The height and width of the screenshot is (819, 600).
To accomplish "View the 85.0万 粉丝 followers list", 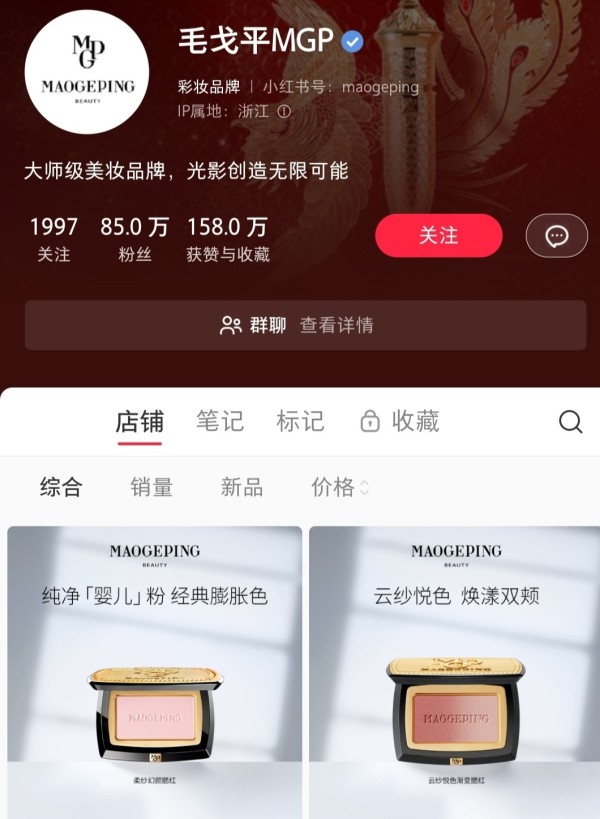I will pos(134,239).
